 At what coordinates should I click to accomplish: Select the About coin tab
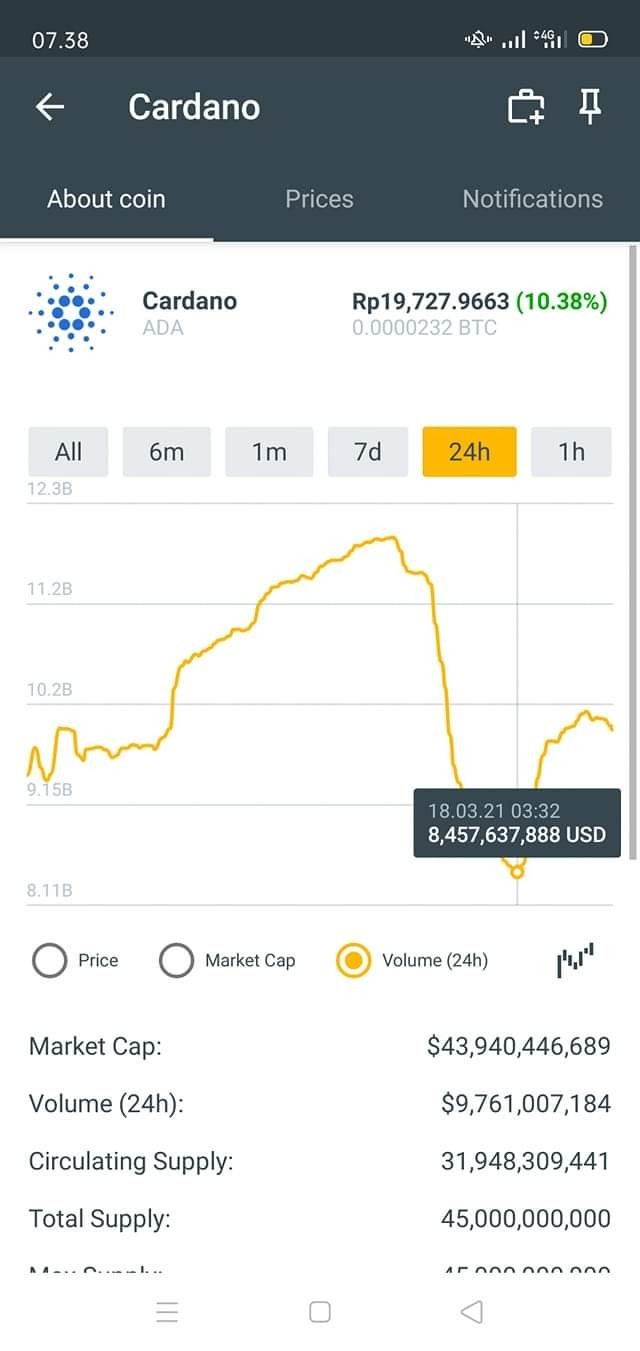[x=106, y=199]
